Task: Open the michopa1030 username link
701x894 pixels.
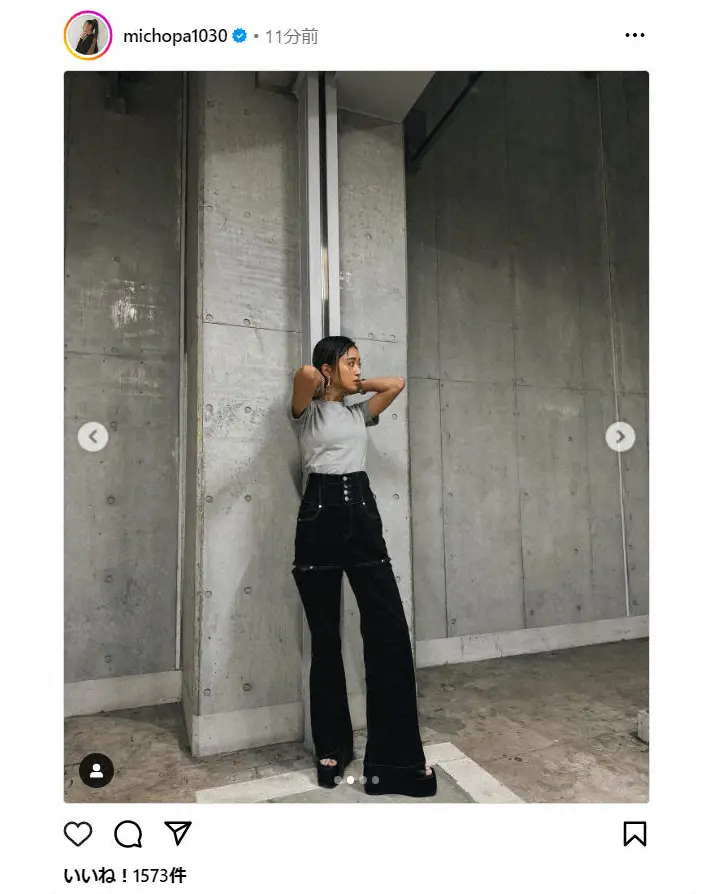Action: click(x=176, y=36)
